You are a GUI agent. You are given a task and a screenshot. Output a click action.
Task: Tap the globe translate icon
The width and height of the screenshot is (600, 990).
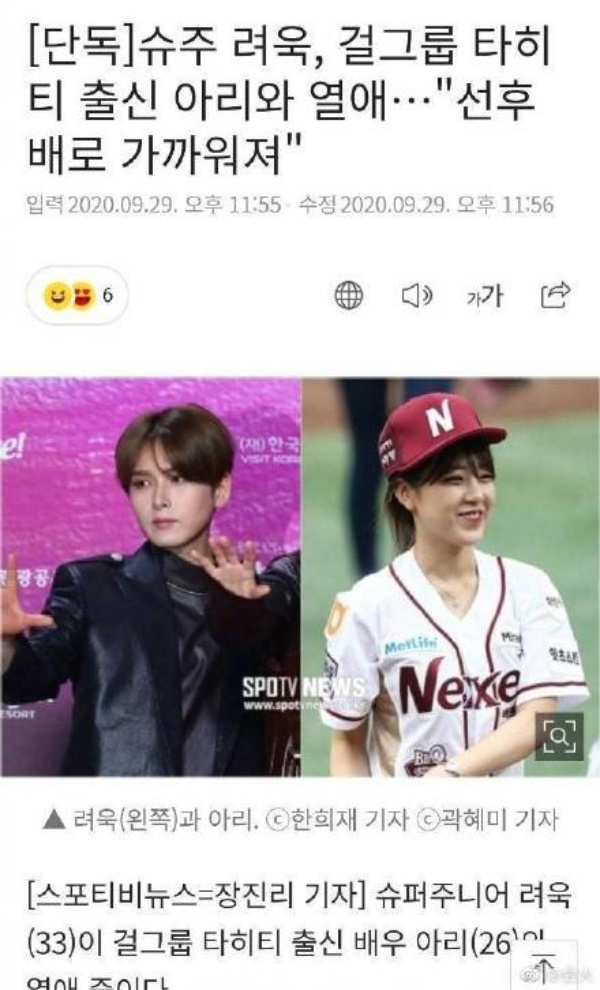pyautogui.click(x=348, y=295)
